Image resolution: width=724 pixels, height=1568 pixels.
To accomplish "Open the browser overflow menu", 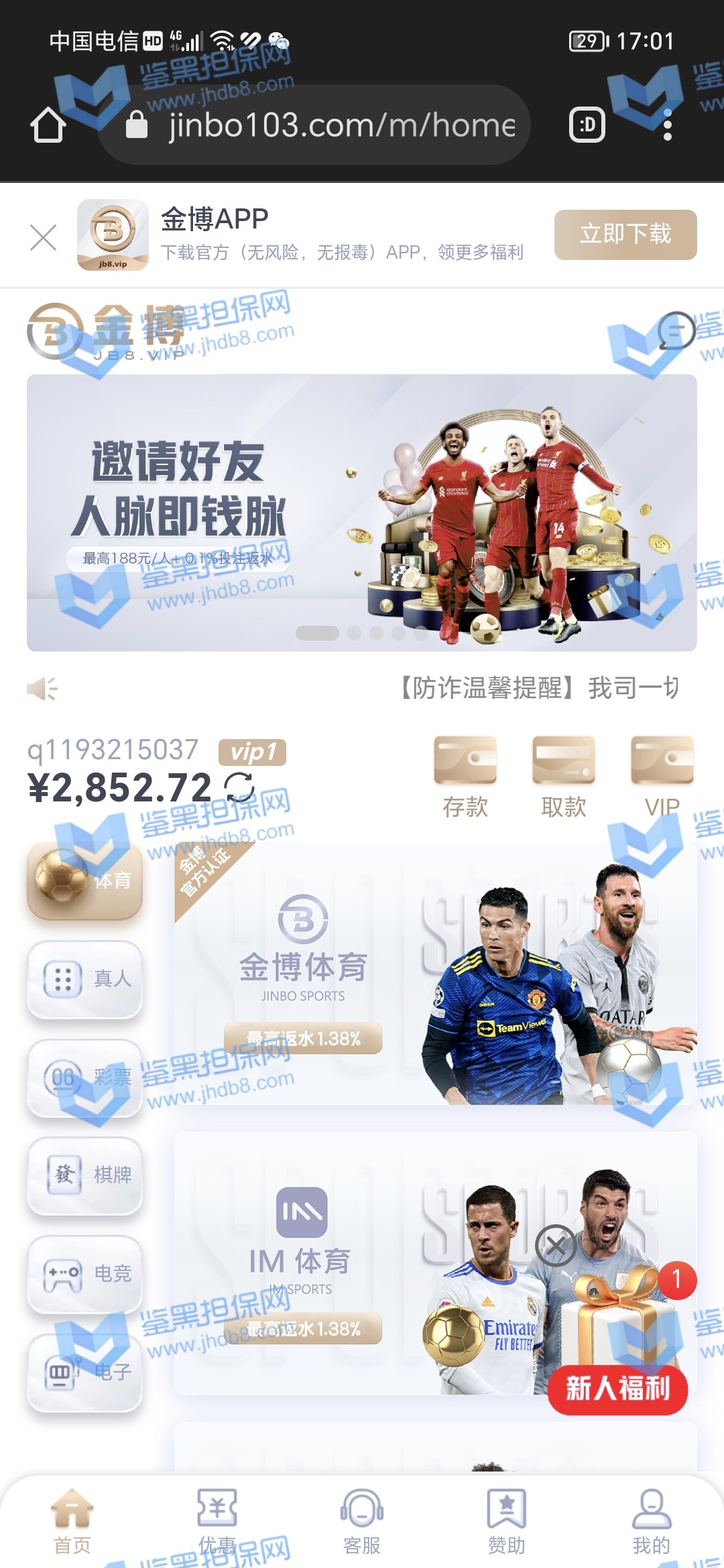I will click(667, 125).
